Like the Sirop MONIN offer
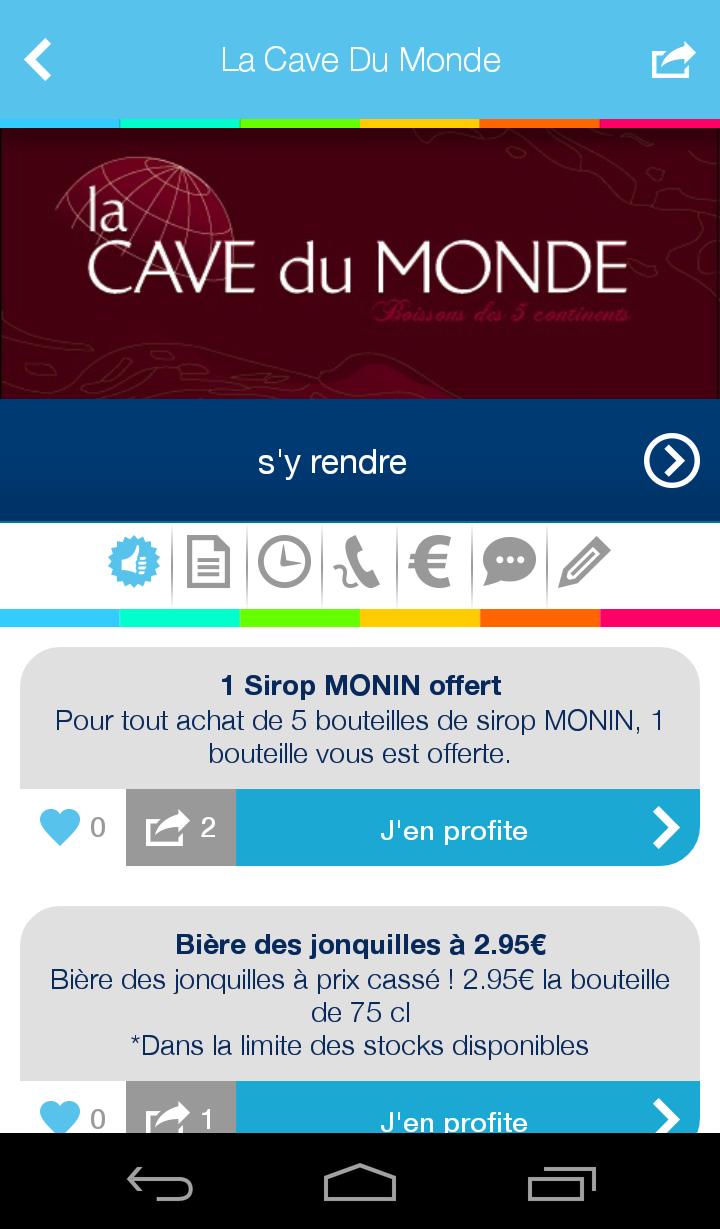720x1229 pixels. pos(60,828)
